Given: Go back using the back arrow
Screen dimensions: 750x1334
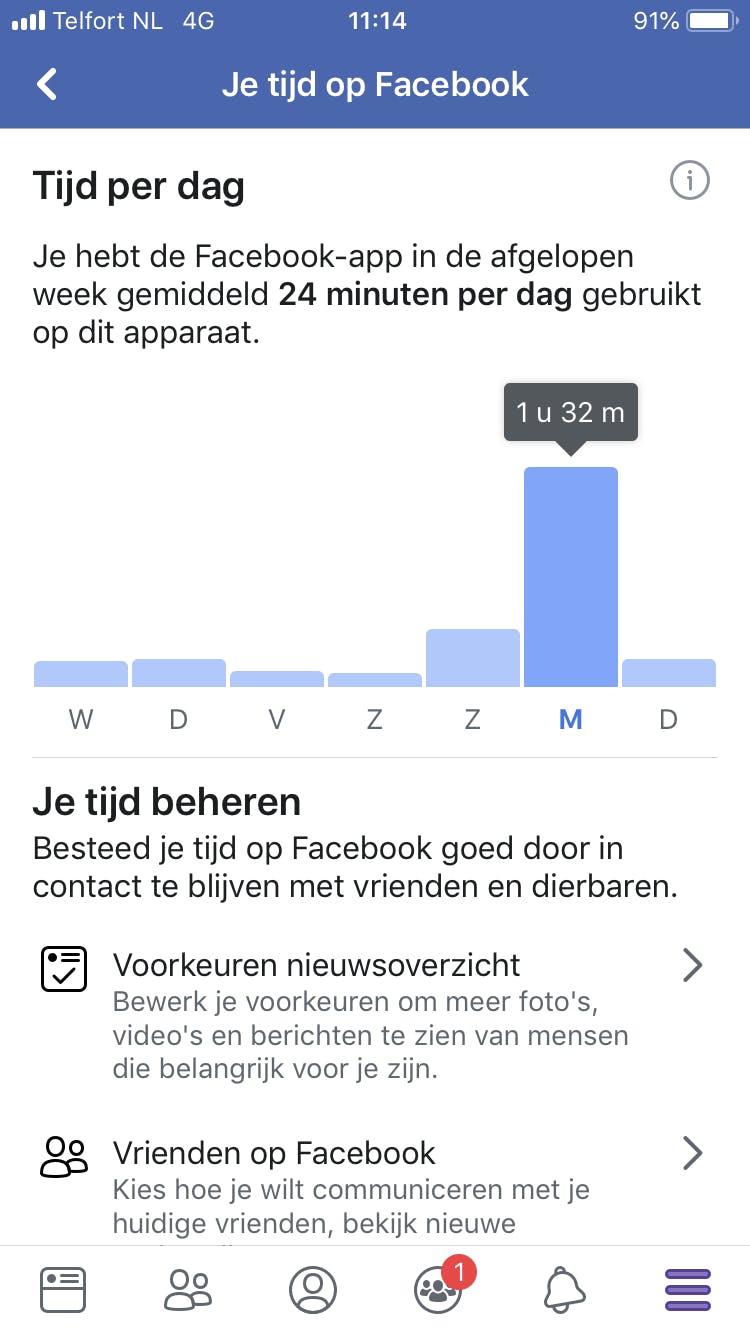Looking at the screenshot, I should pyautogui.click(x=46, y=85).
